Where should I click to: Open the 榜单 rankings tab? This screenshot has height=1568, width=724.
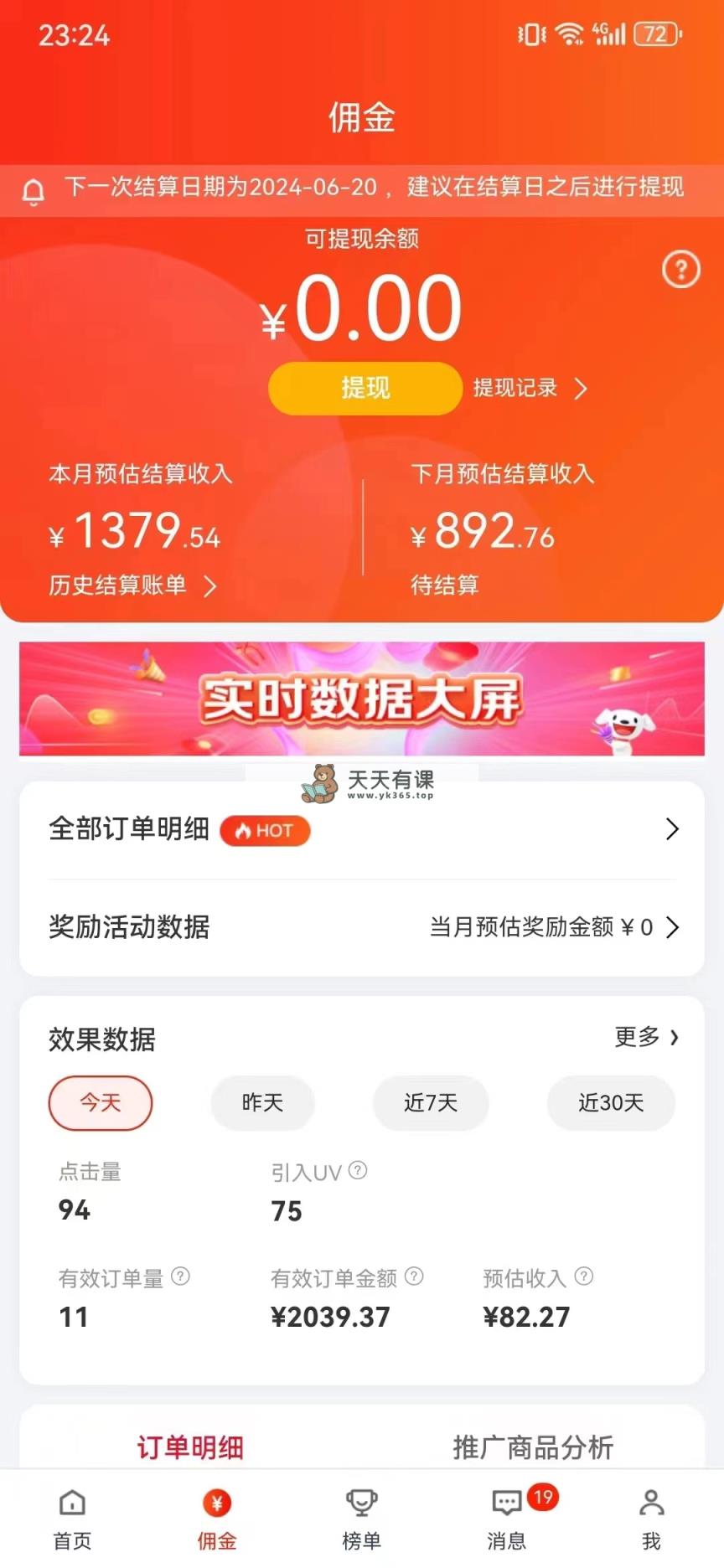coord(362,1518)
